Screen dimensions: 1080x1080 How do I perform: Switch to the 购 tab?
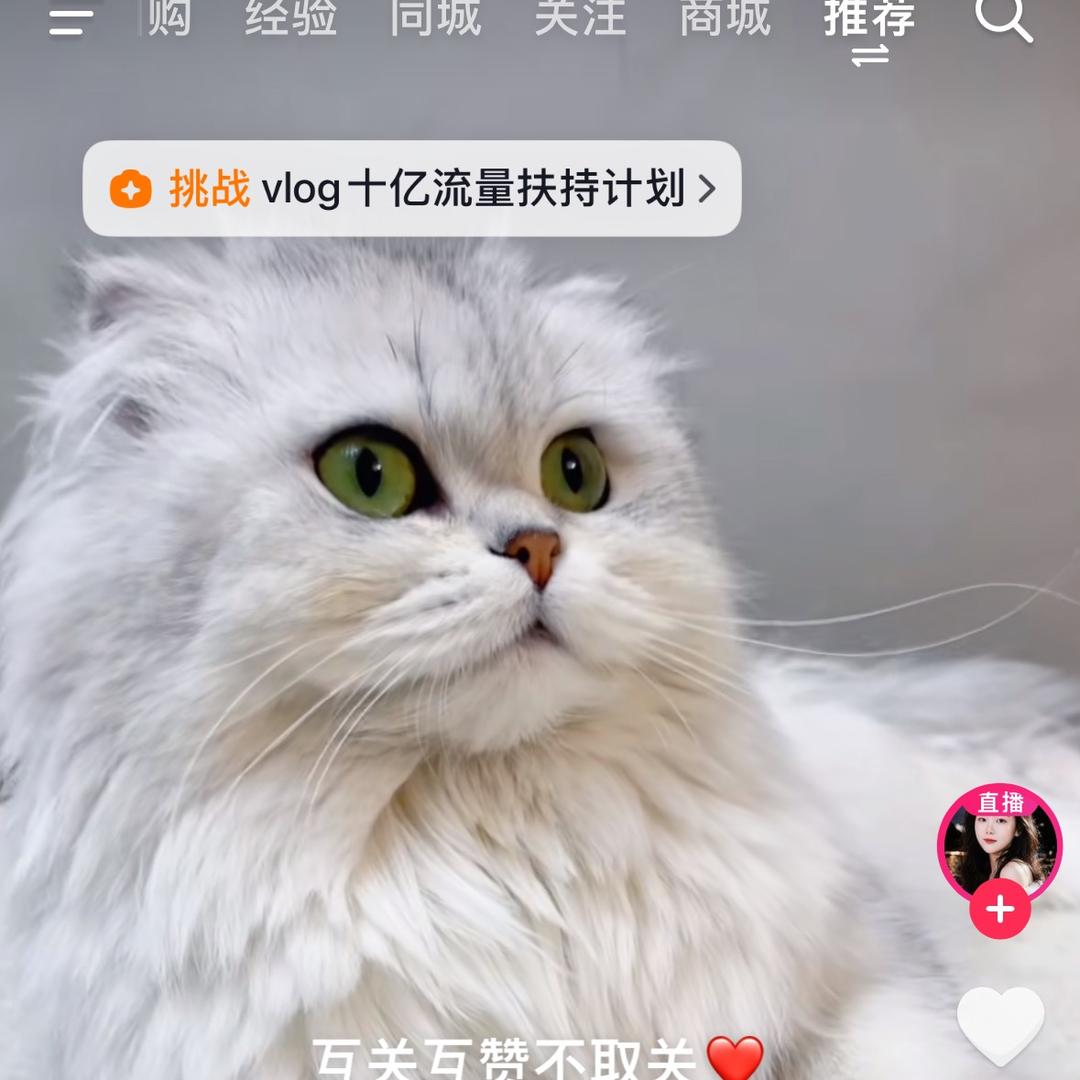point(168,18)
